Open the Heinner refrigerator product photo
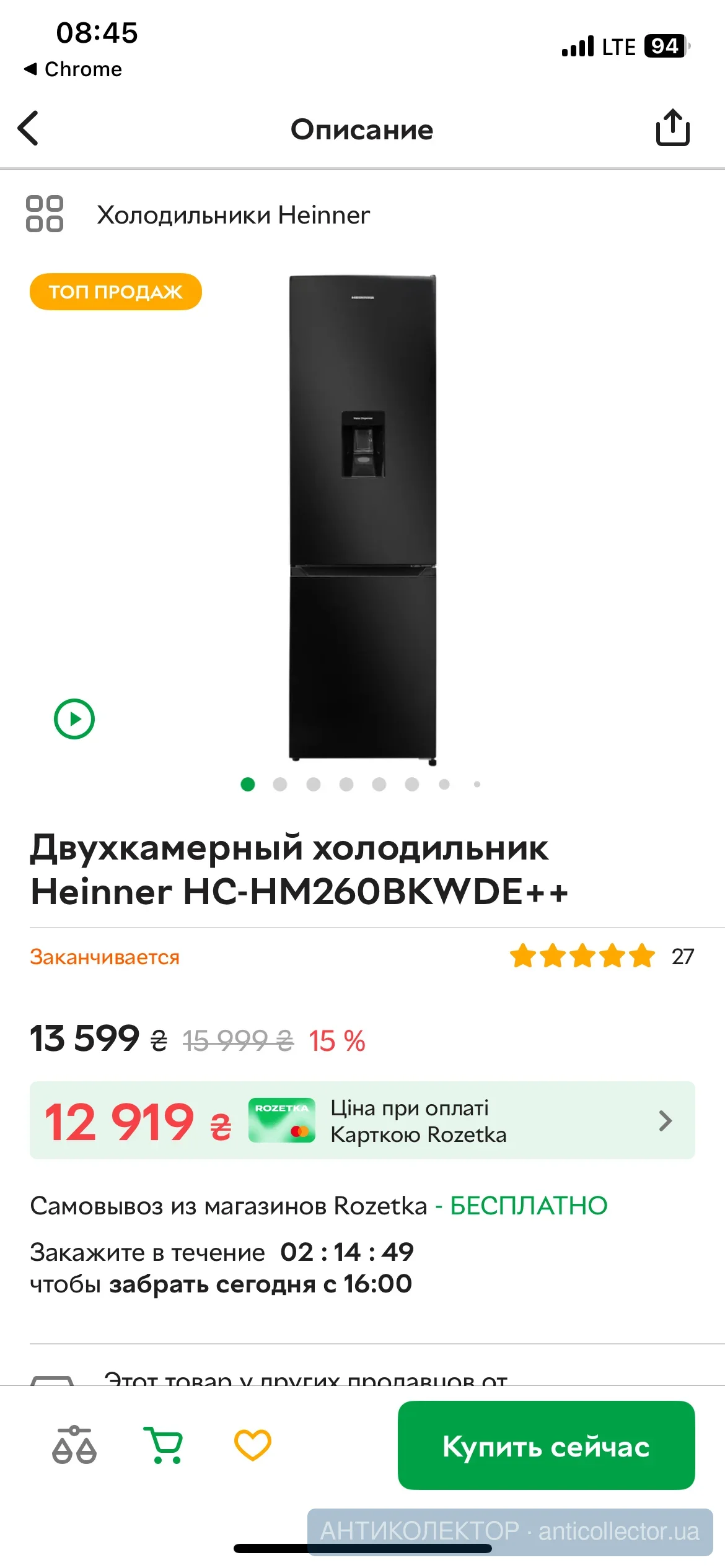The image size is (725, 1568). tap(363, 519)
